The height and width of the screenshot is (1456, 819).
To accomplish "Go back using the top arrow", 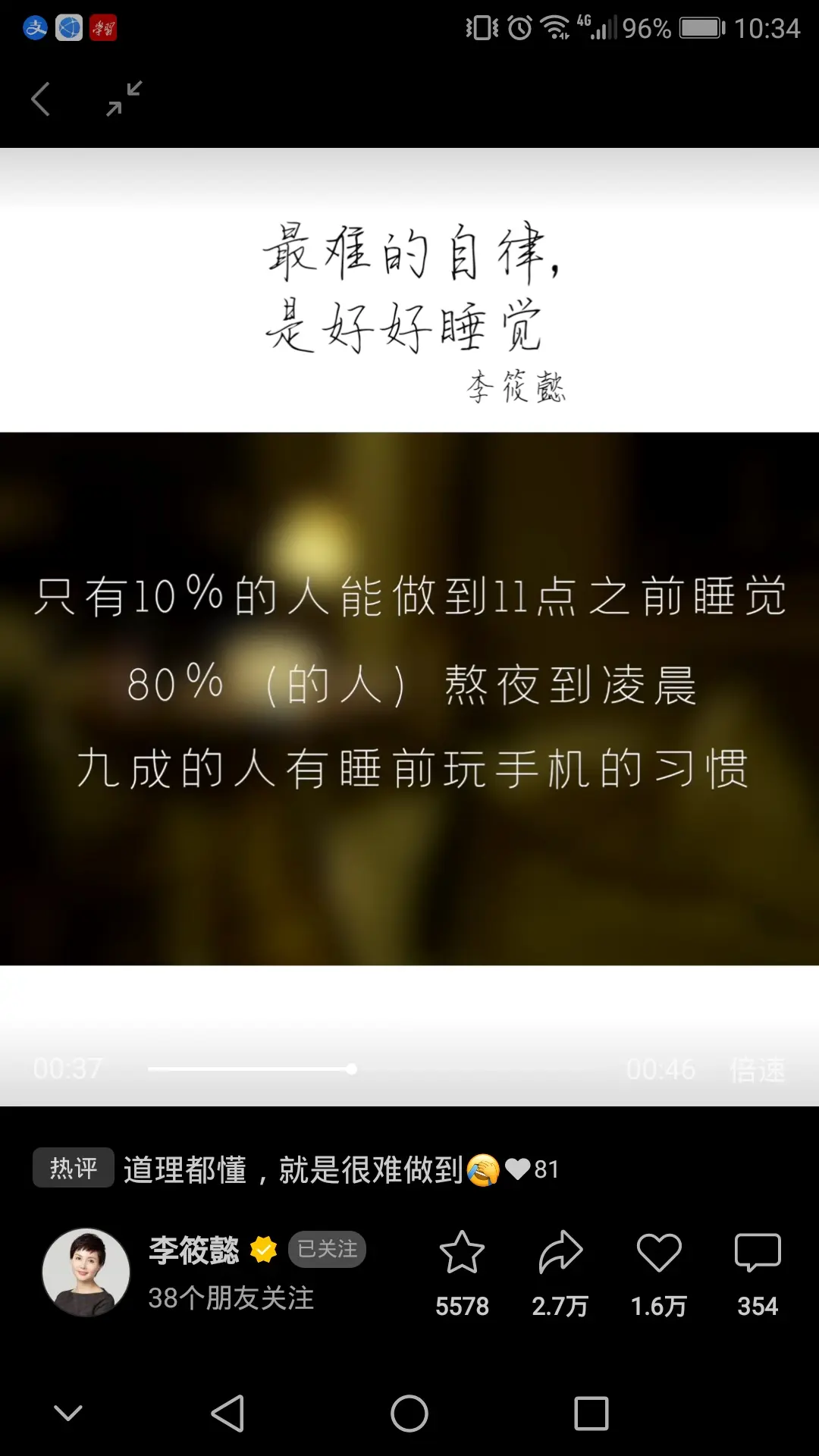I will coord(41,99).
